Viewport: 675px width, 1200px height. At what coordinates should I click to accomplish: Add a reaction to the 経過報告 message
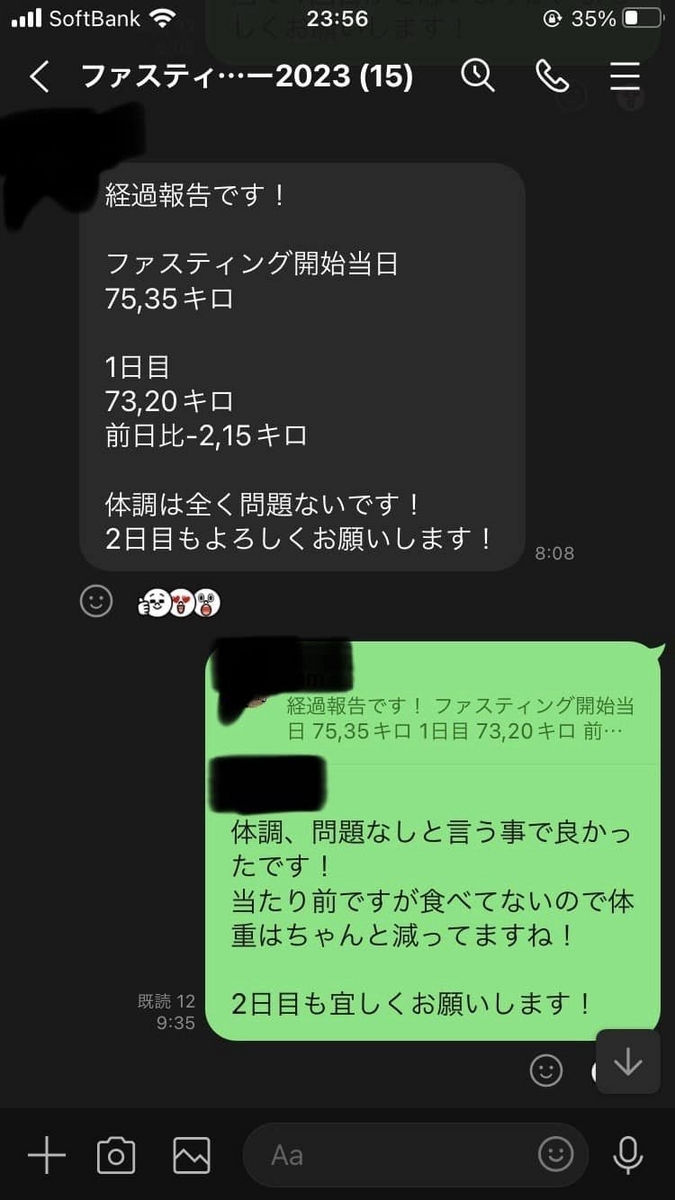pos(96,601)
